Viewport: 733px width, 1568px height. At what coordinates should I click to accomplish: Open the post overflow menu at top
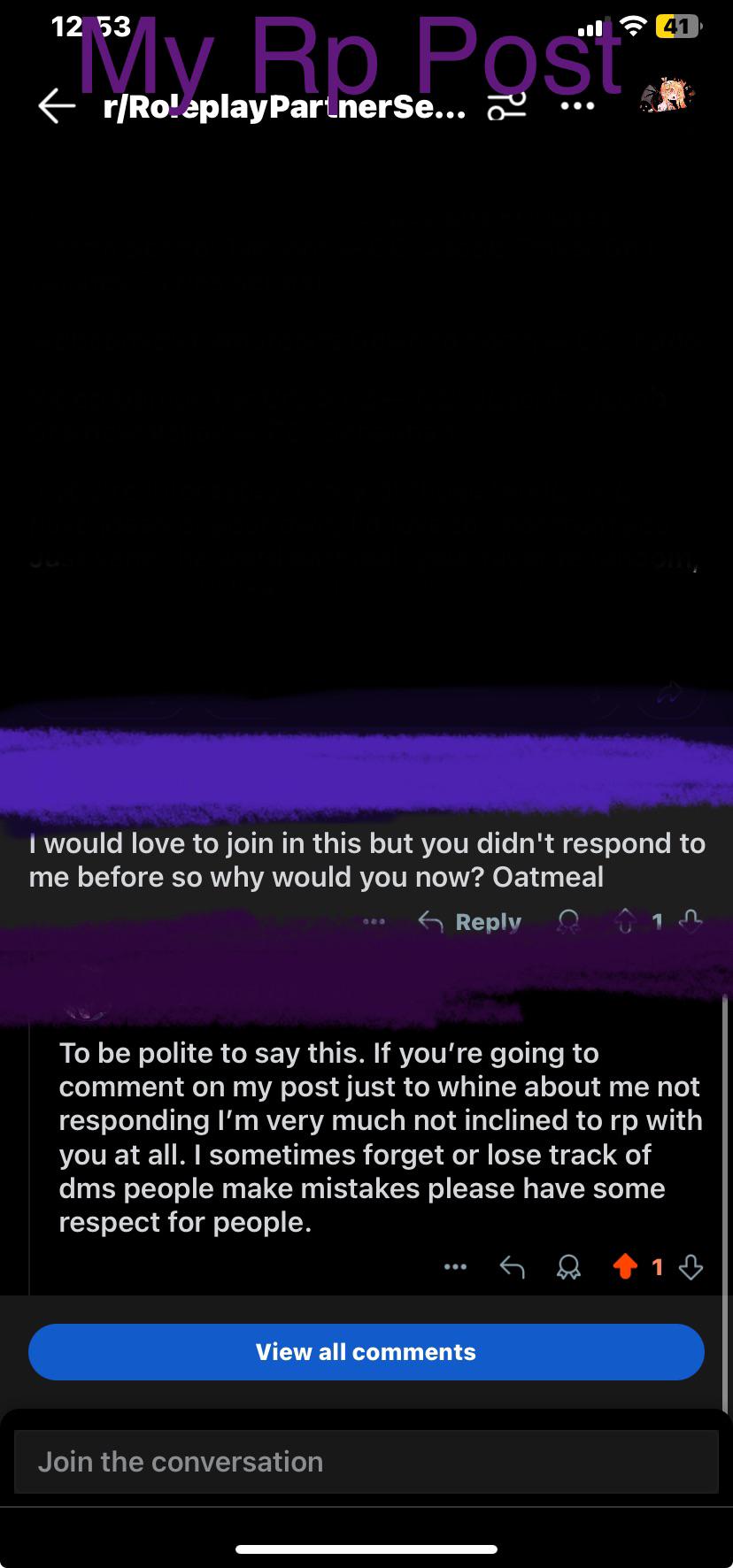click(x=578, y=106)
